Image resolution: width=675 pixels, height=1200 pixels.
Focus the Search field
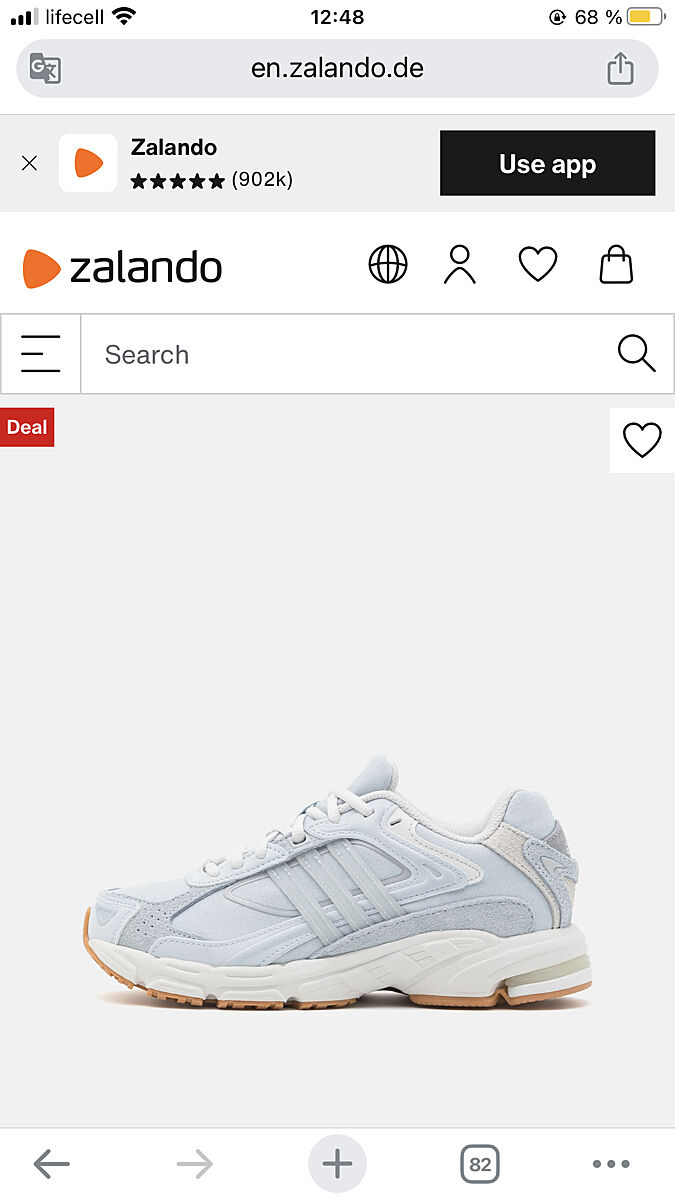tap(340, 354)
